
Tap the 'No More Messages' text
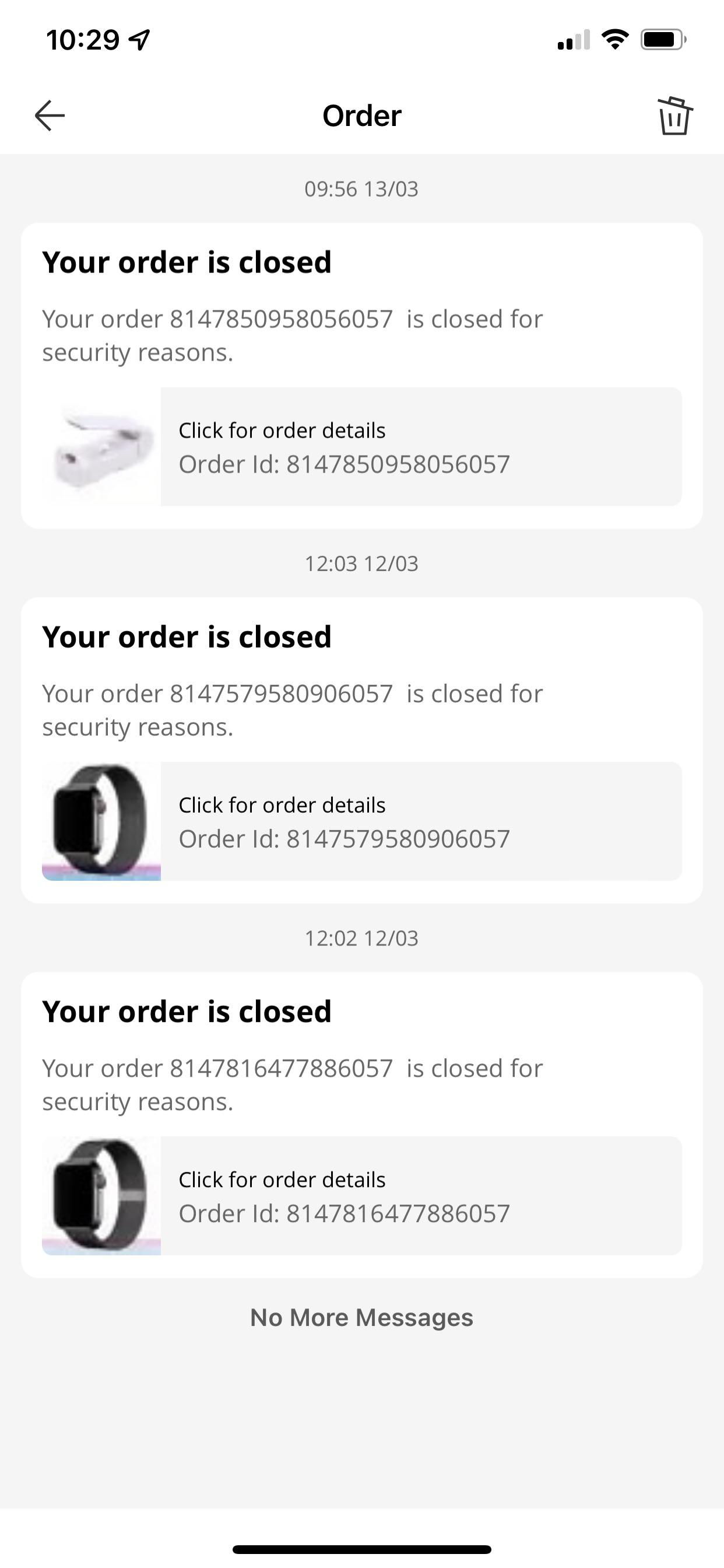[x=361, y=1317]
